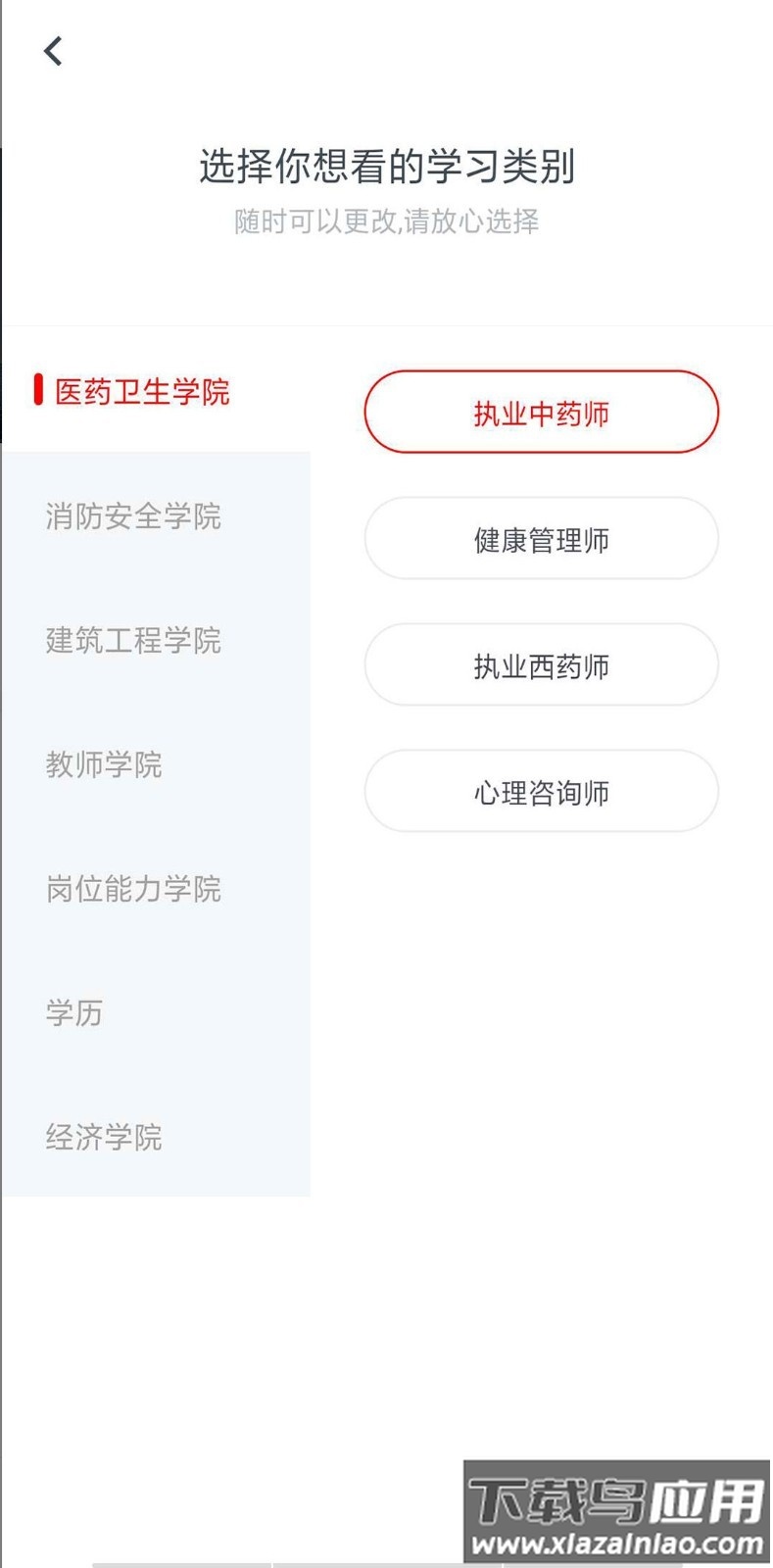This screenshot has width=773, height=1568.
Task: Deselect the highlighted 执业中药师 option
Action: pos(540,413)
